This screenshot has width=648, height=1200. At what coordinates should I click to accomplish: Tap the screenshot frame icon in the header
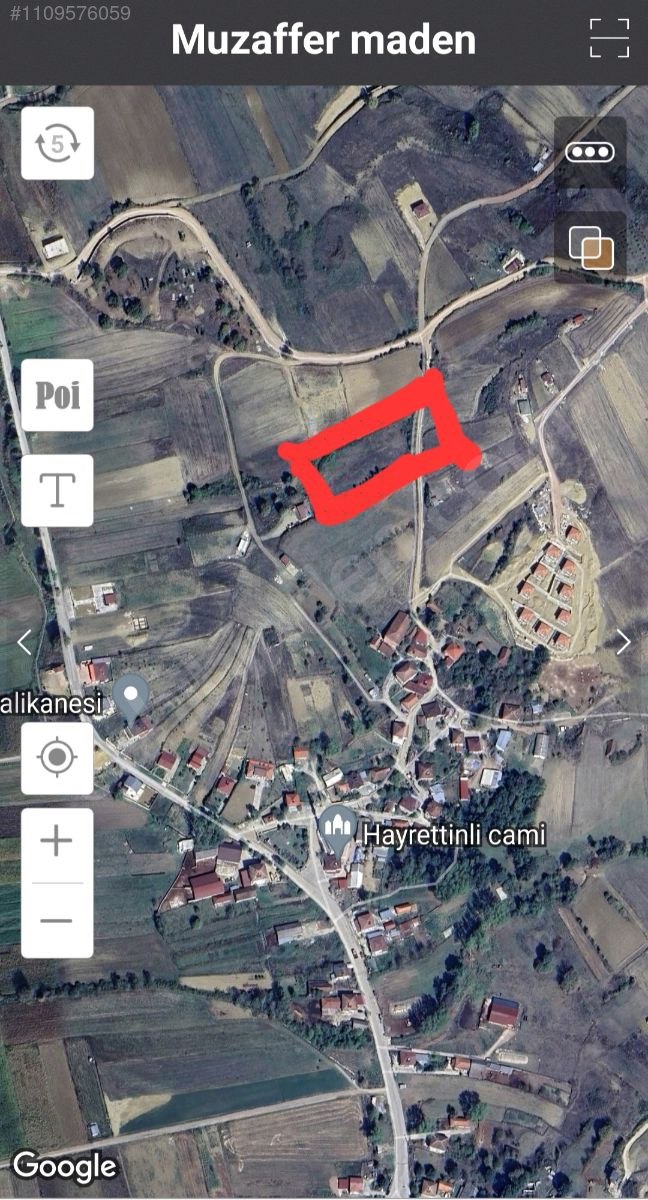609,38
